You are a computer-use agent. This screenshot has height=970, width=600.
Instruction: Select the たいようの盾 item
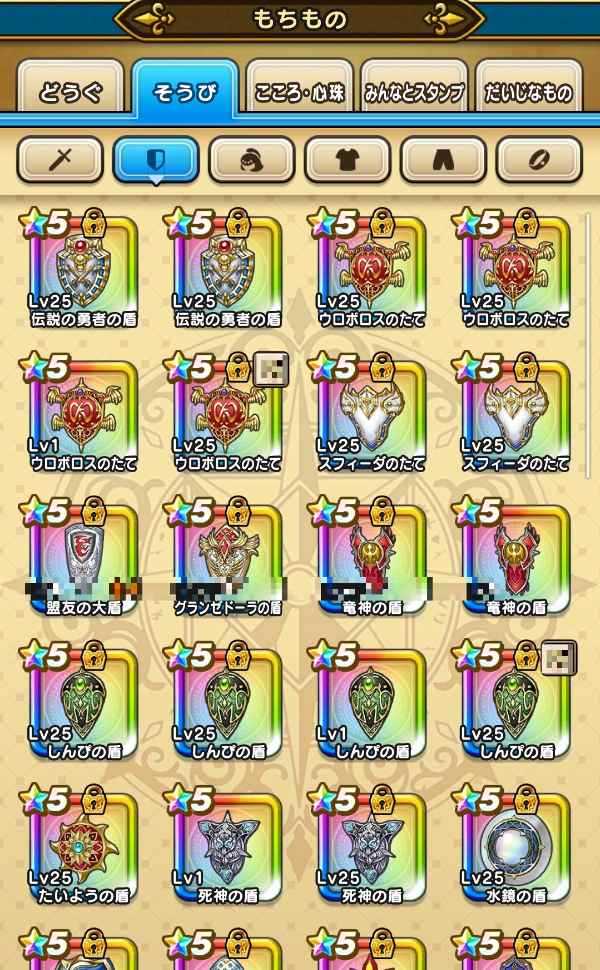(79, 842)
